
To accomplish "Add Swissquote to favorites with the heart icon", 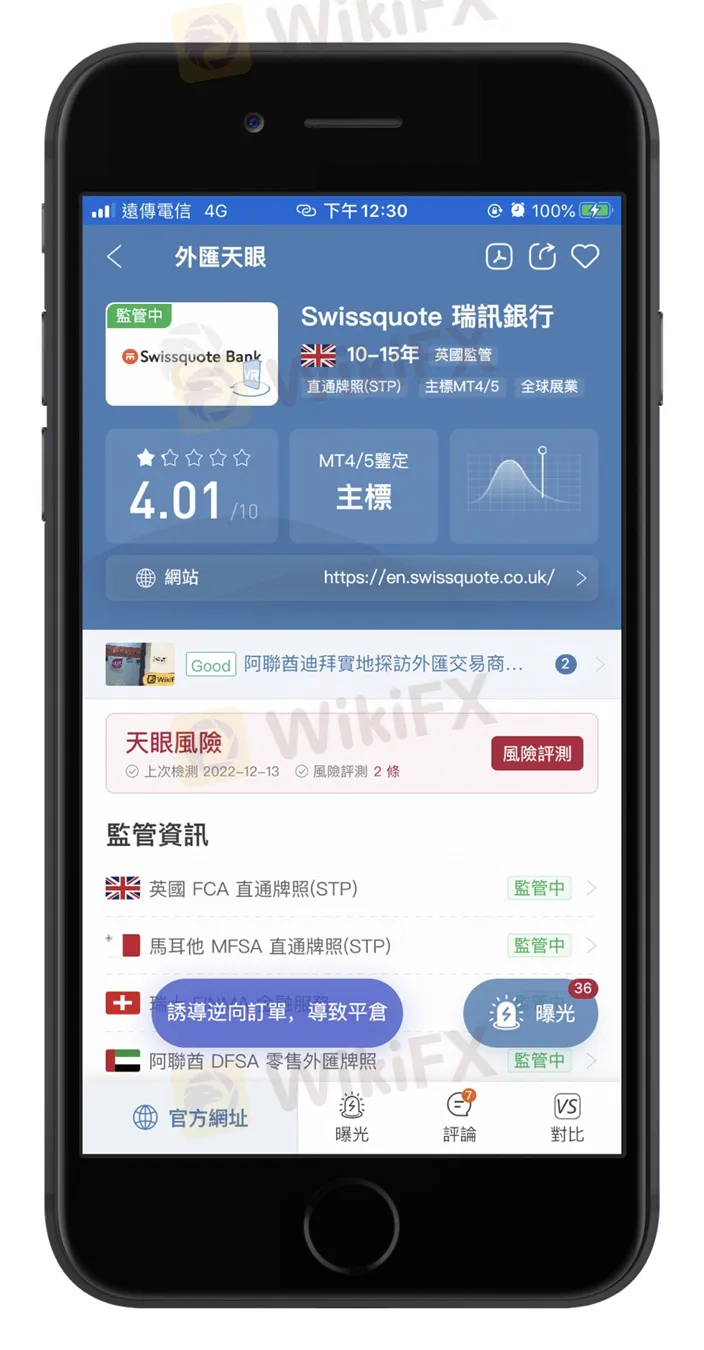I will (585, 257).
